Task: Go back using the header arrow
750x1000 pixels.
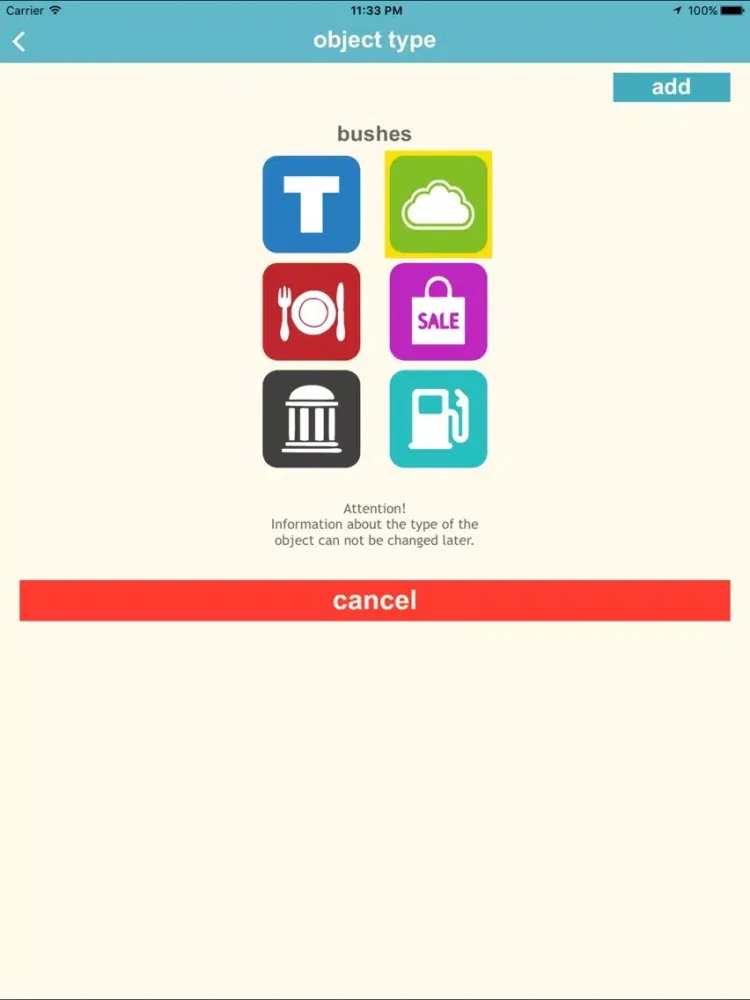Action: (x=19, y=41)
